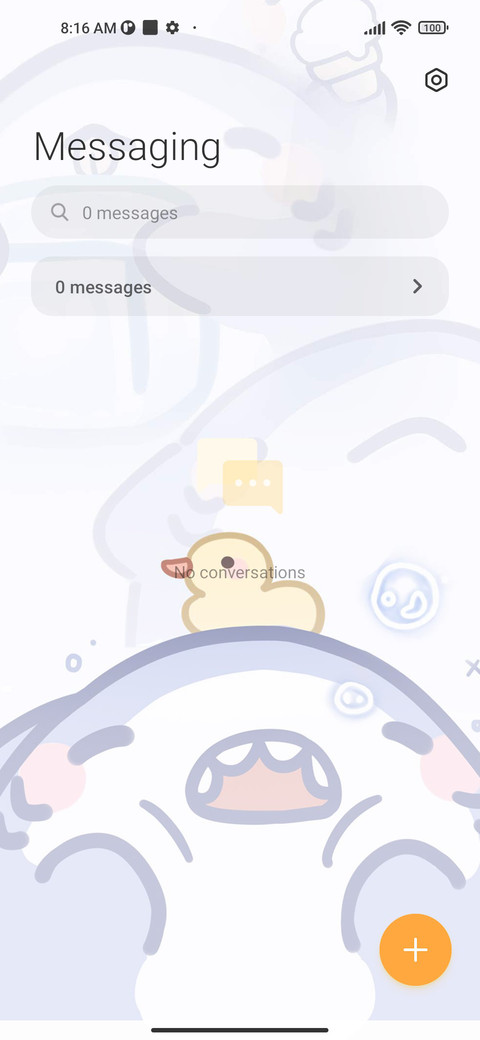
Task: Open the 0 messages row with chevron
Action: click(x=240, y=287)
